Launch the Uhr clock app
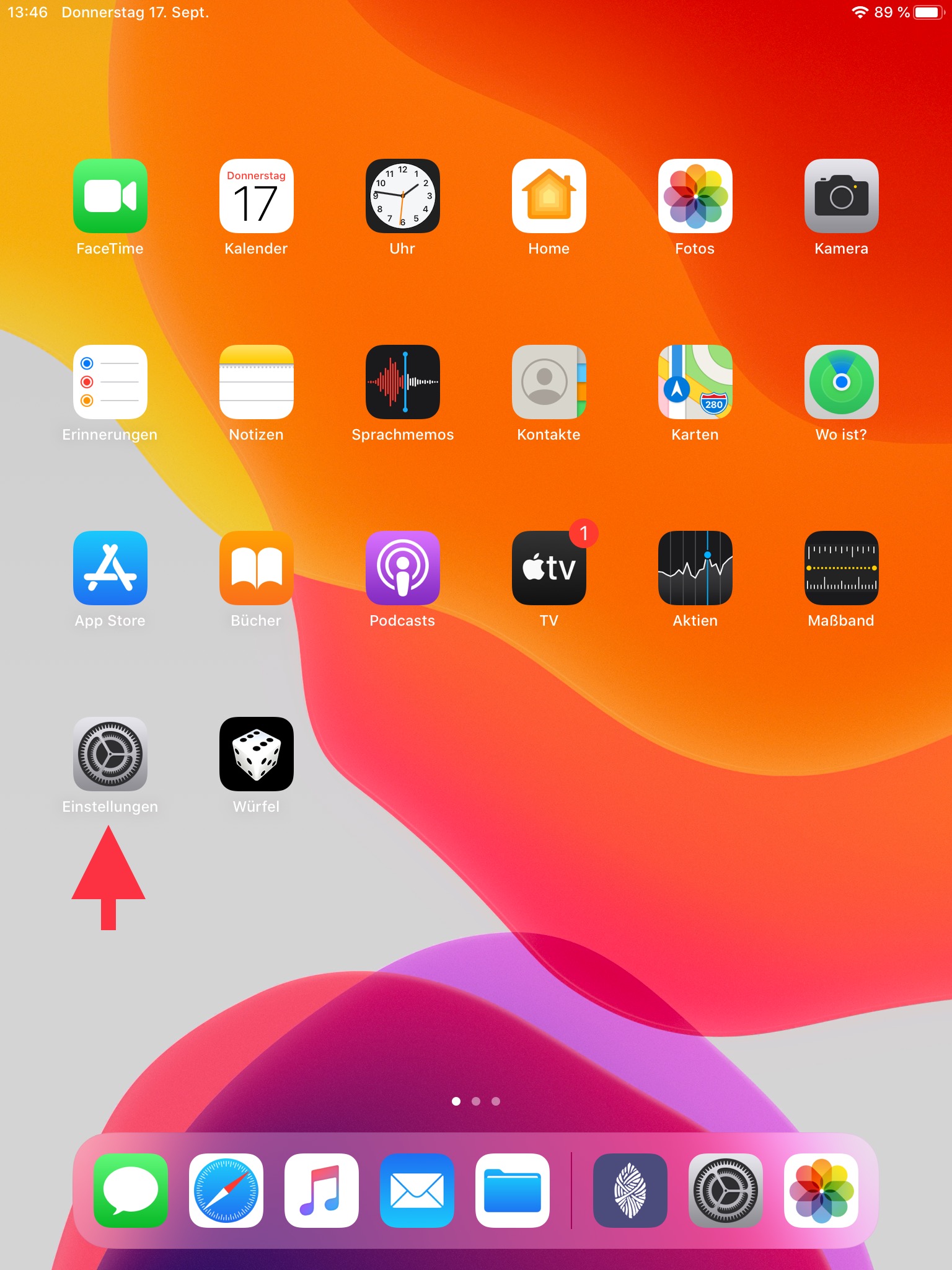 [403, 196]
